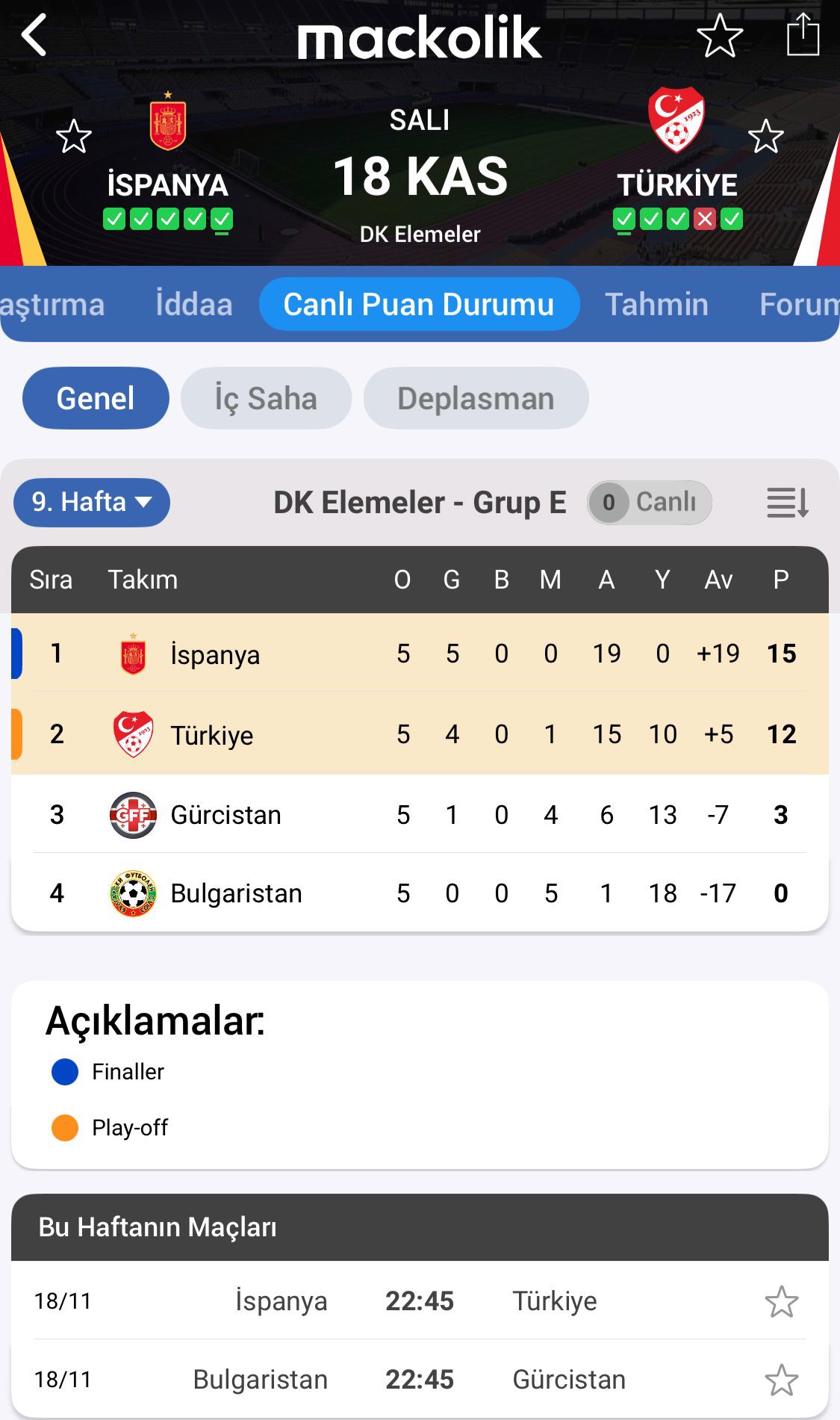This screenshot has height=1420, width=840.
Task: Select the Genel standings filter
Action: (96, 398)
